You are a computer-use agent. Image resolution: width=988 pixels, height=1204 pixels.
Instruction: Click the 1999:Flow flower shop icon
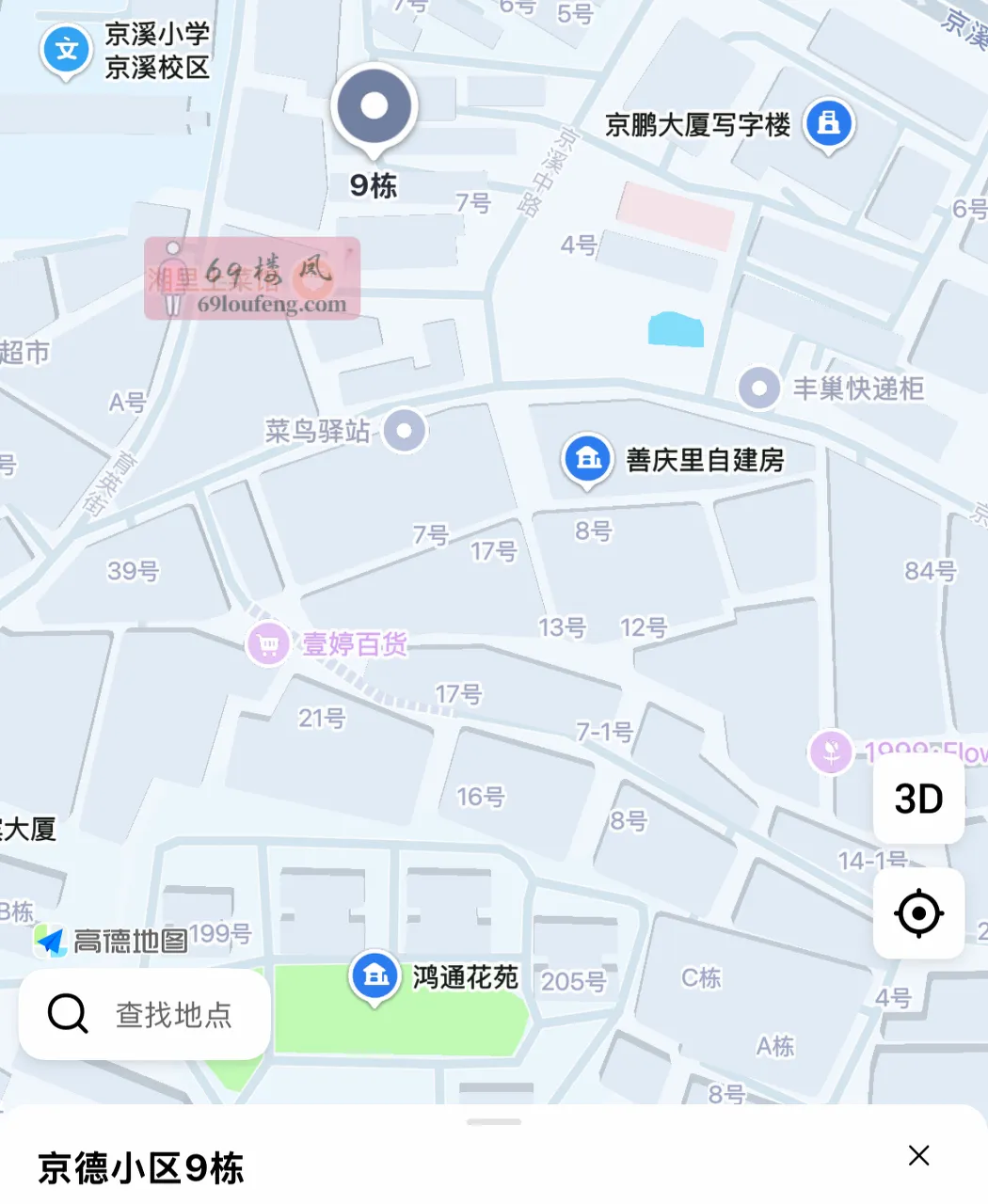point(831,752)
